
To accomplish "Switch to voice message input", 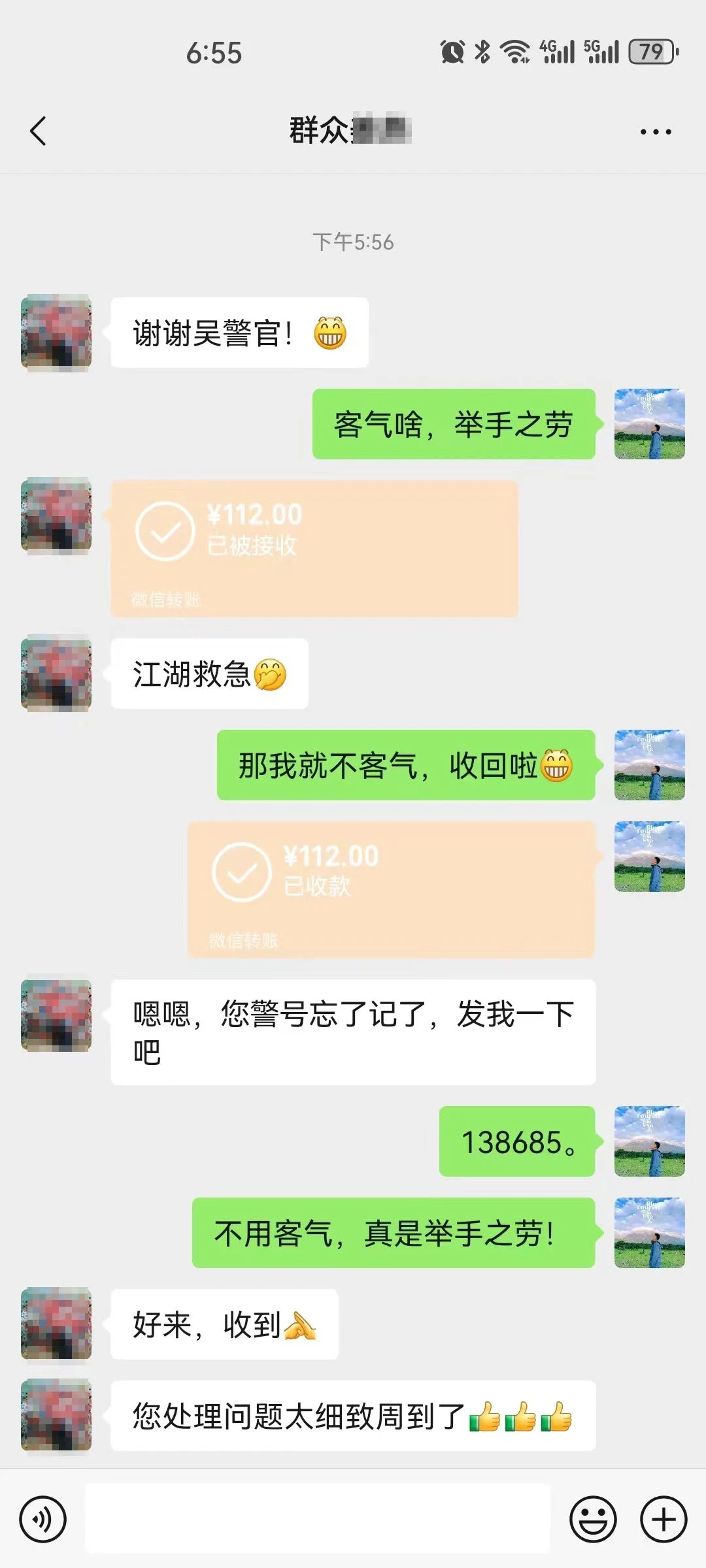I will (x=43, y=1519).
